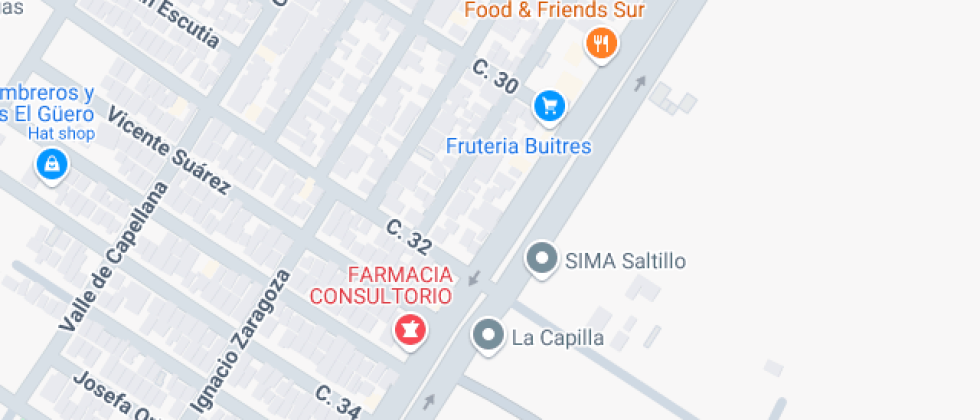Image resolution: width=980 pixels, height=420 pixels.
Task: Select the SIMA Saltillo place marker
Action: pyautogui.click(x=542, y=260)
